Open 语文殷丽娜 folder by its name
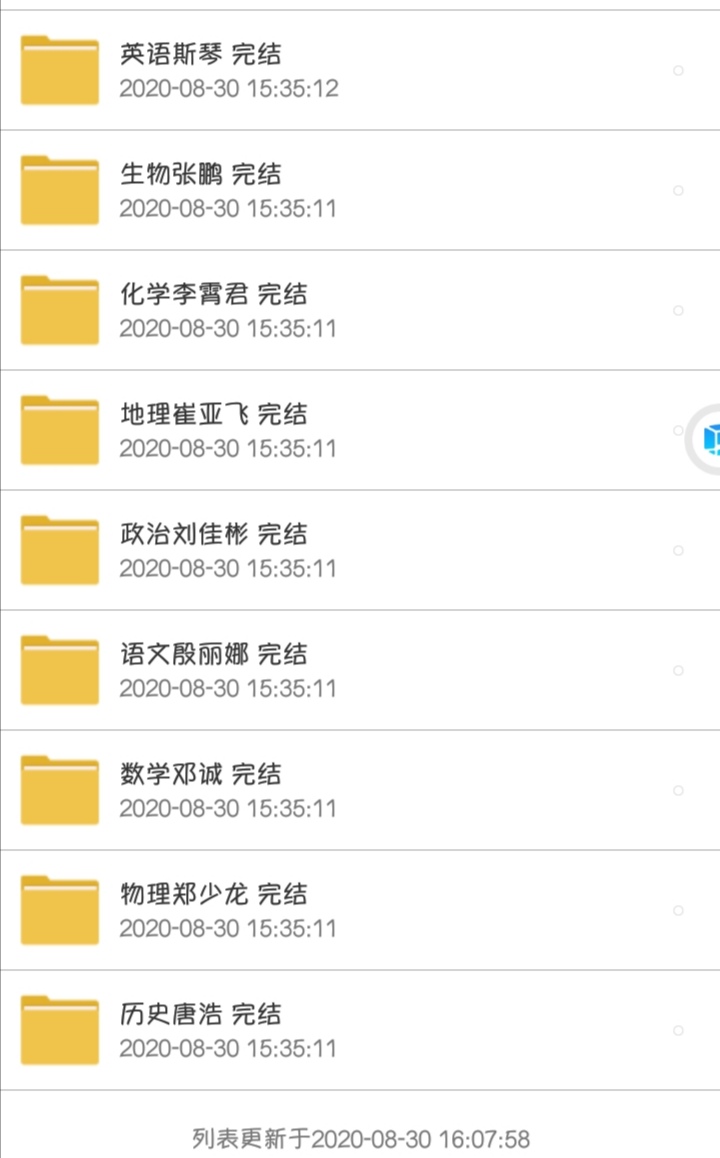This screenshot has width=720, height=1158. 214,654
